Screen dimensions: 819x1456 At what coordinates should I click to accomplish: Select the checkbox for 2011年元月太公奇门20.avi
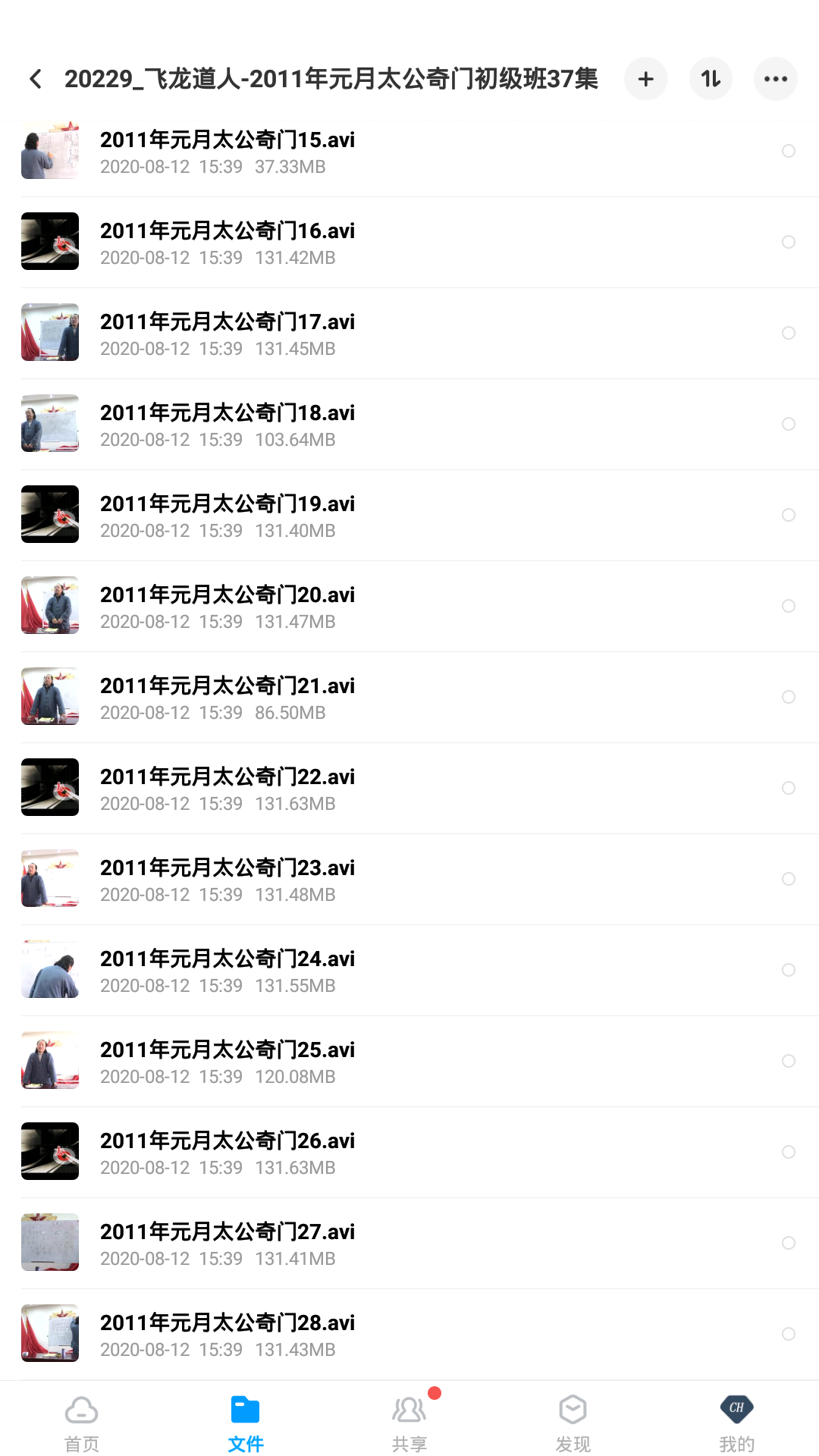click(789, 606)
